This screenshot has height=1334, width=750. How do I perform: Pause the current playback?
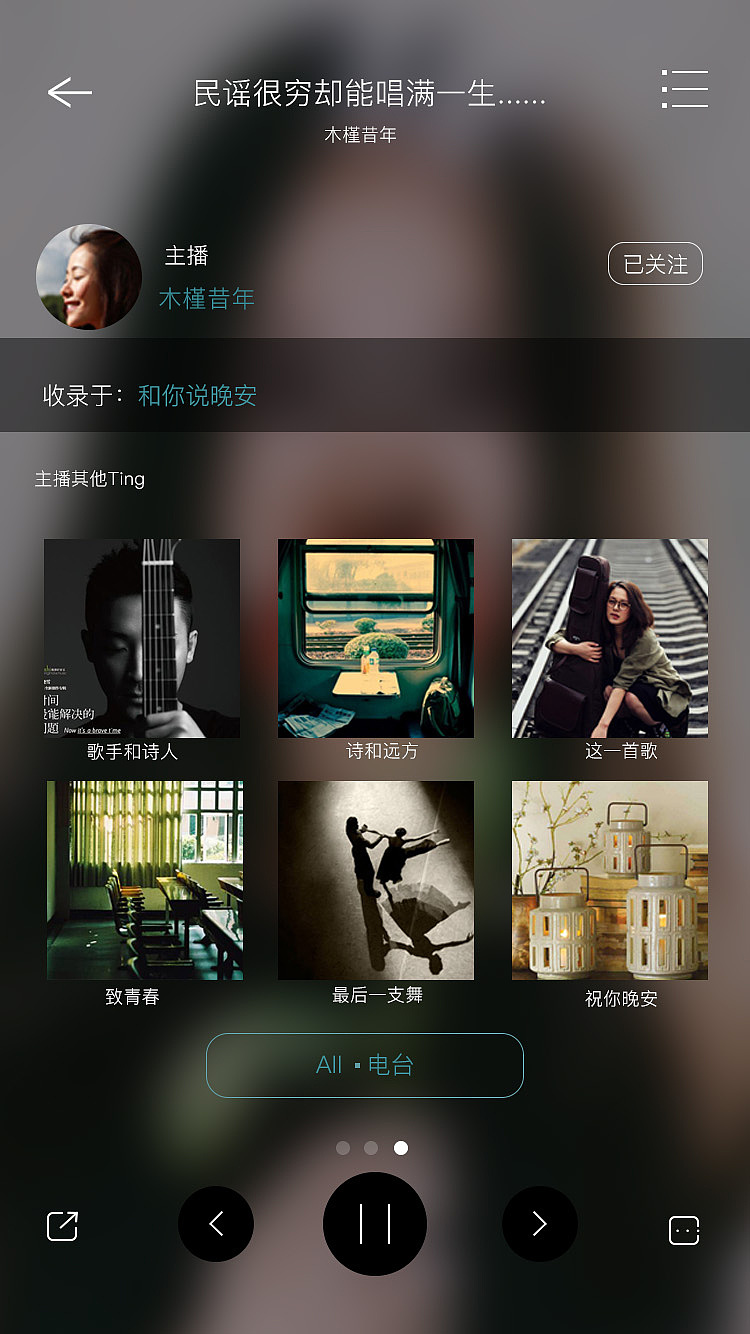(375, 1224)
